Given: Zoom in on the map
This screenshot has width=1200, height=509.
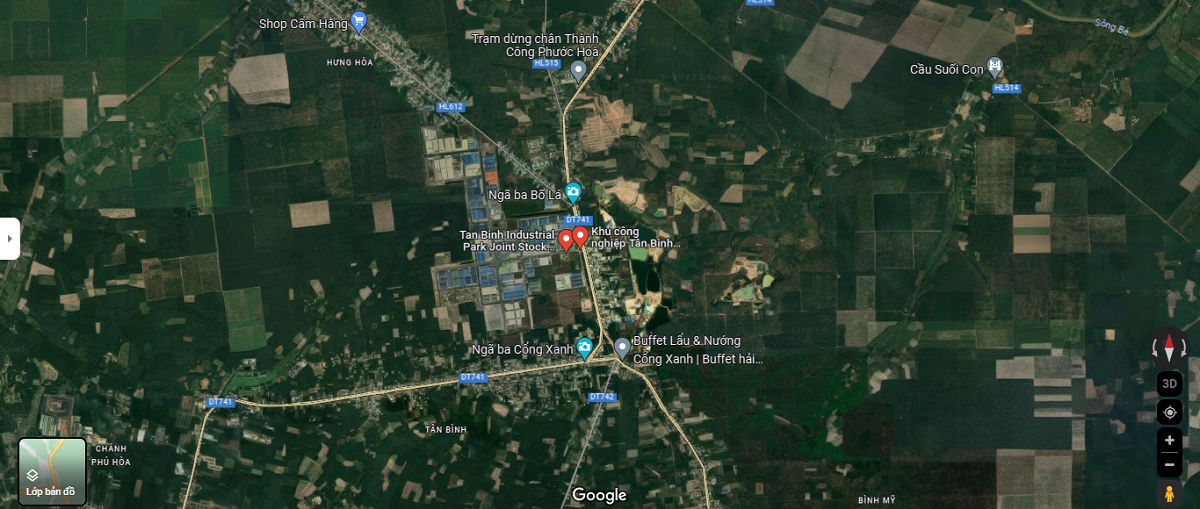Looking at the screenshot, I should click(x=1169, y=440).
